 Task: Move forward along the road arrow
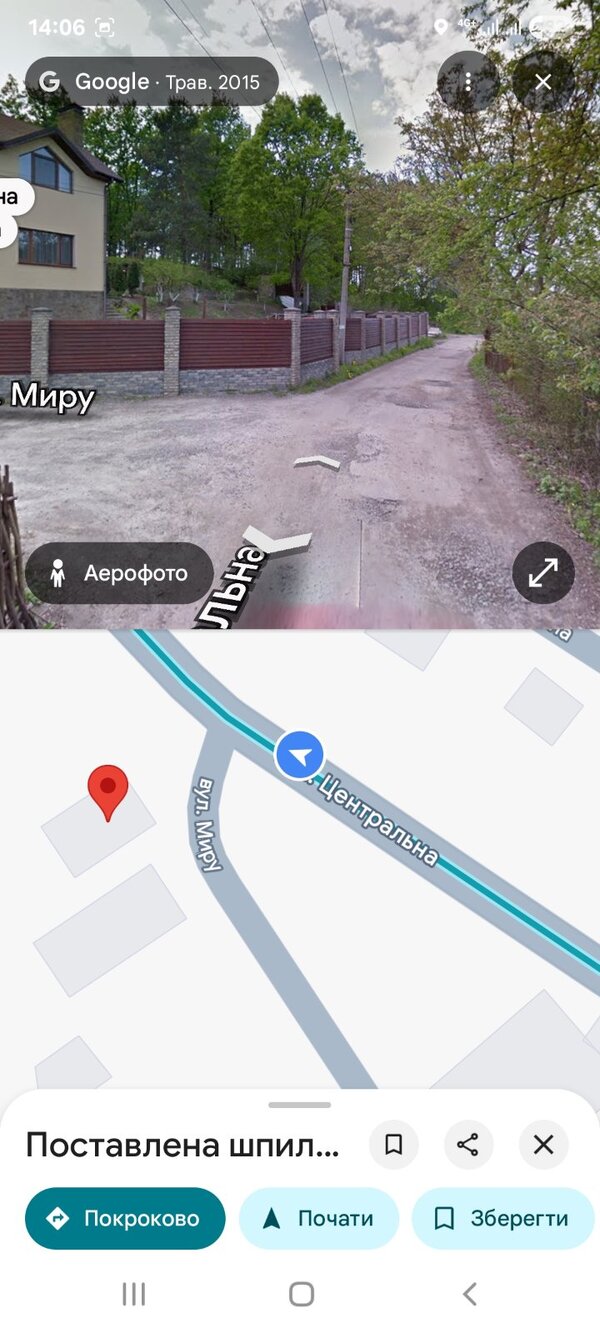pyautogui.click(x=317, y=462)
